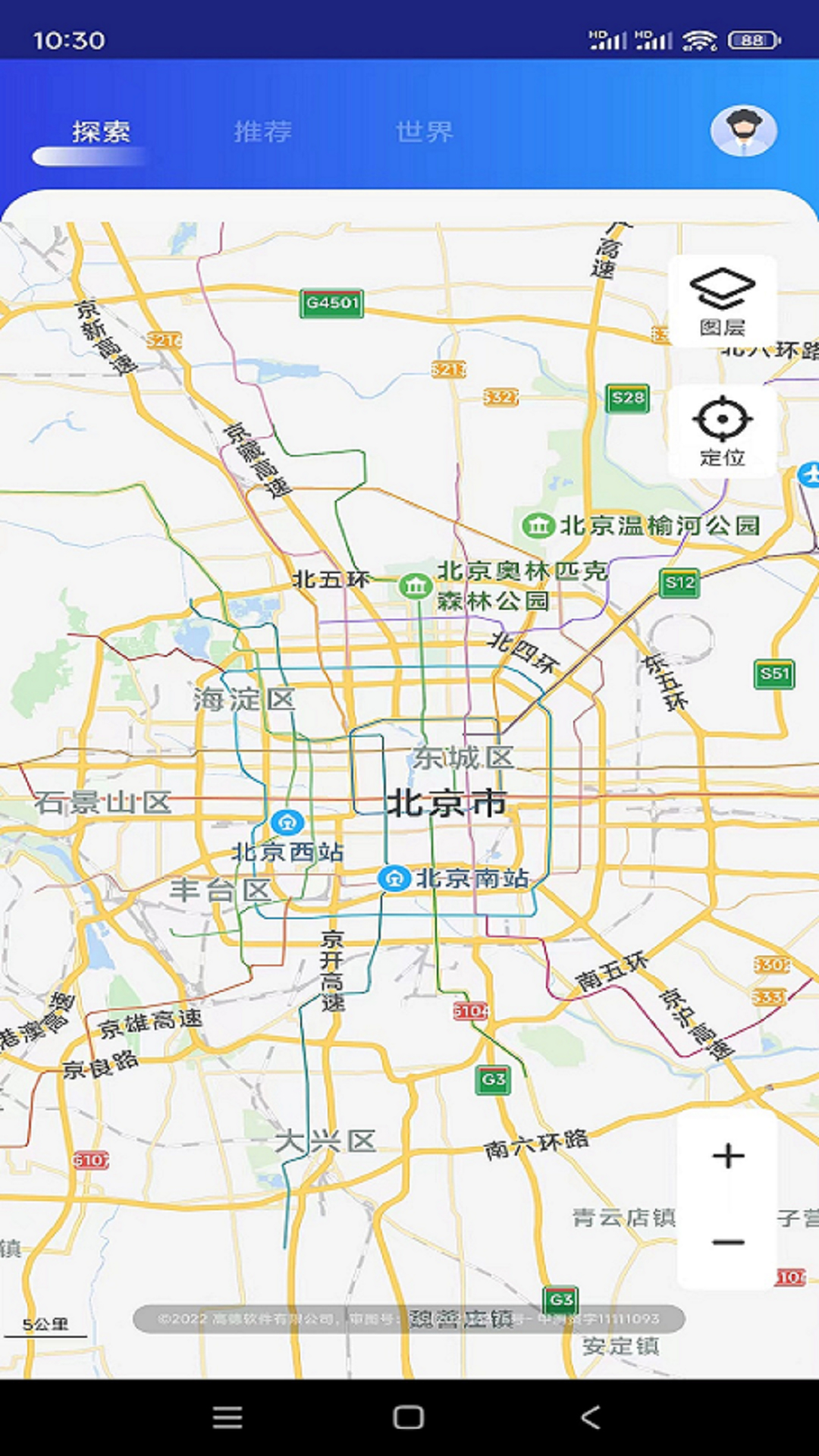Go back with the system back button
This screenshot has width=819, height=1456.
point(591,1417)
